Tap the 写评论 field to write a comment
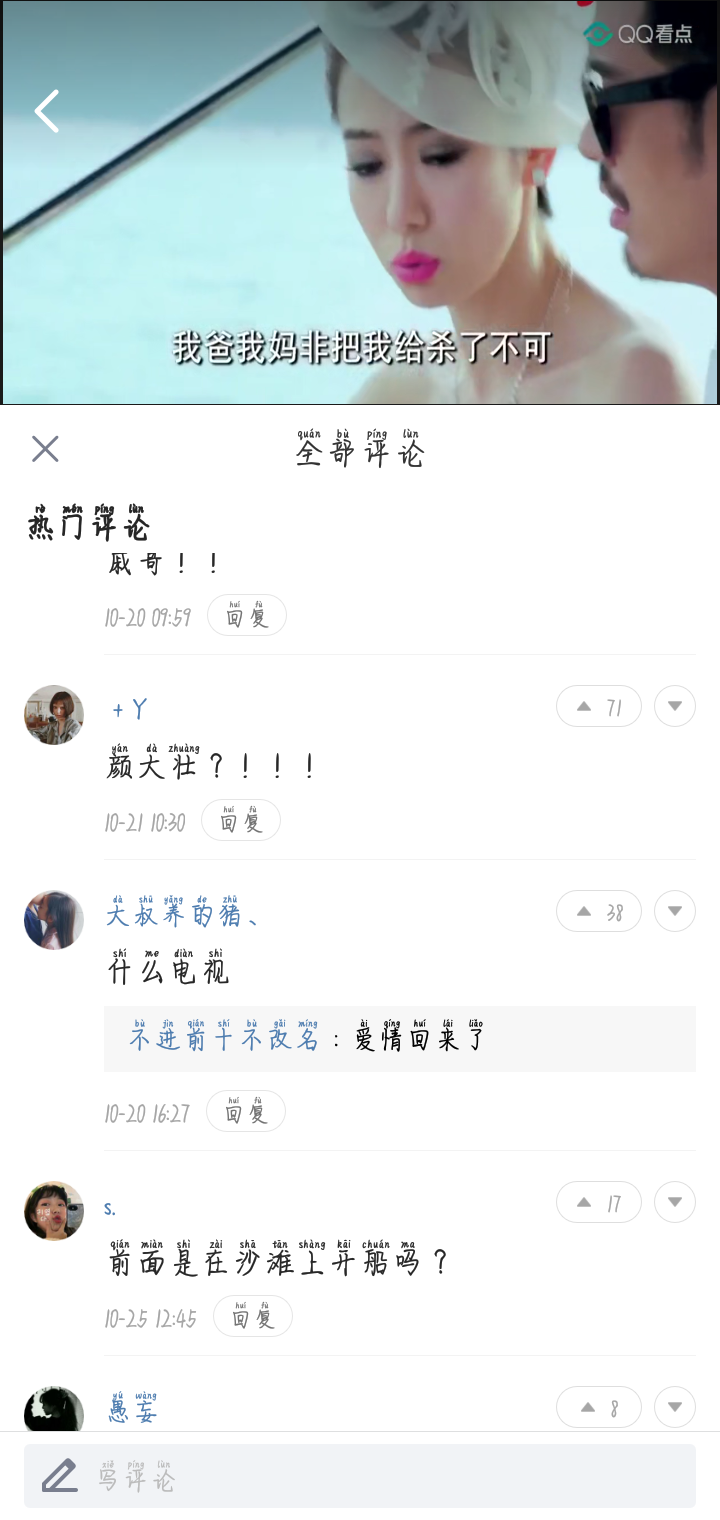The width and height of the screenshot is (720, 1520). 360,1476
